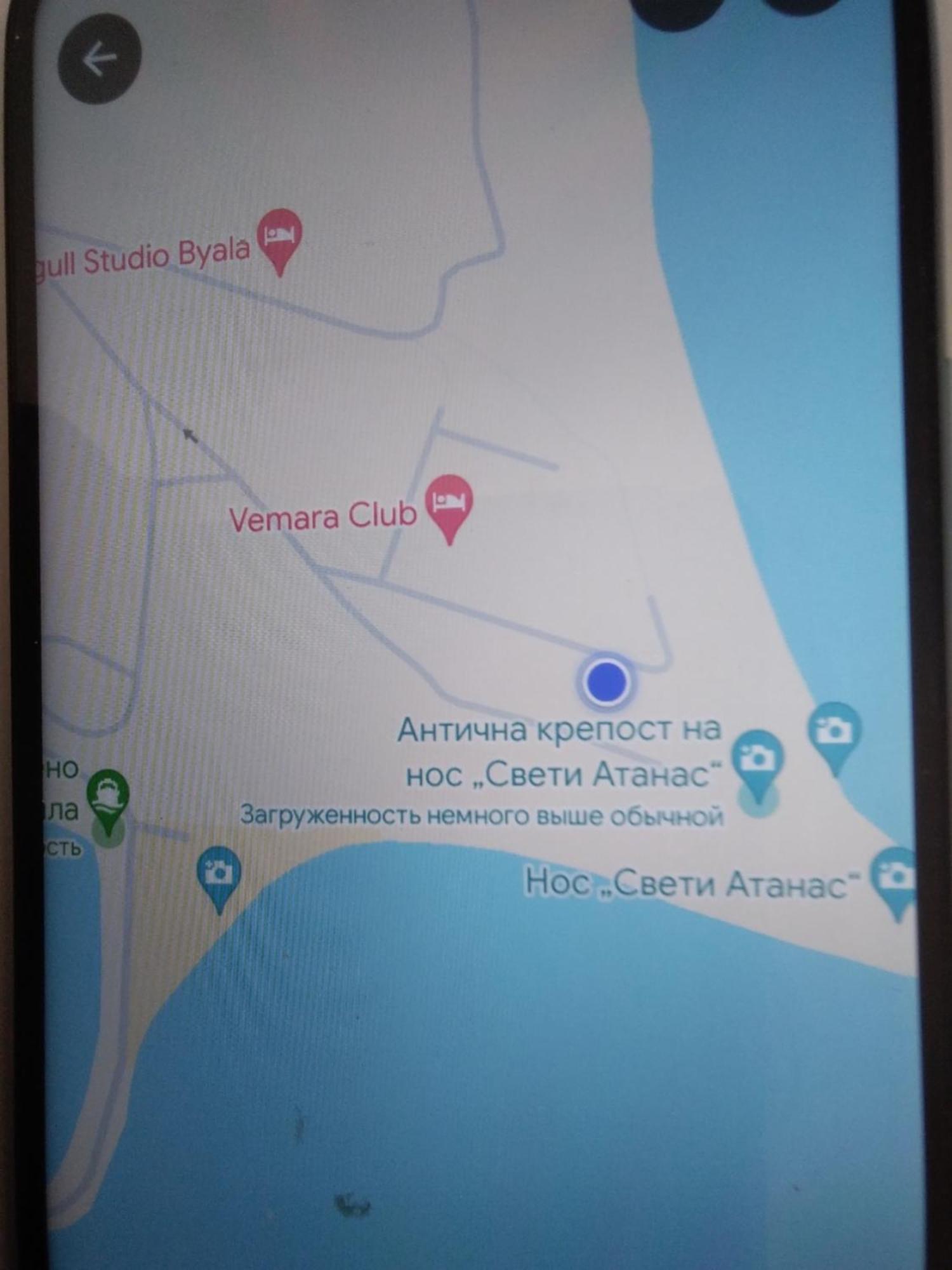This screenshot has height=1270, width=952.
Task: Open the Антична крепост attraction pin
Action: [757, 760]
